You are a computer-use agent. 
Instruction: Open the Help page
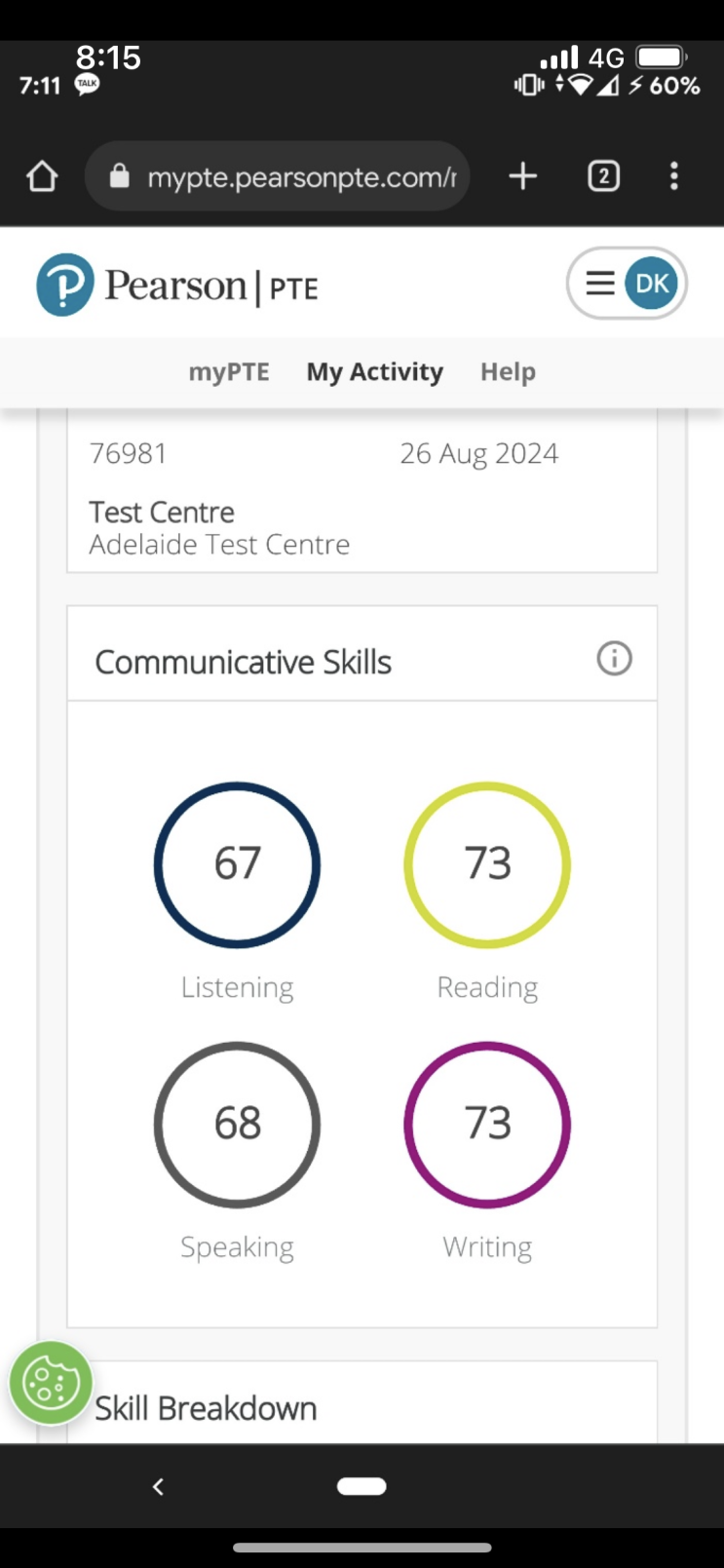click(508, 371)
